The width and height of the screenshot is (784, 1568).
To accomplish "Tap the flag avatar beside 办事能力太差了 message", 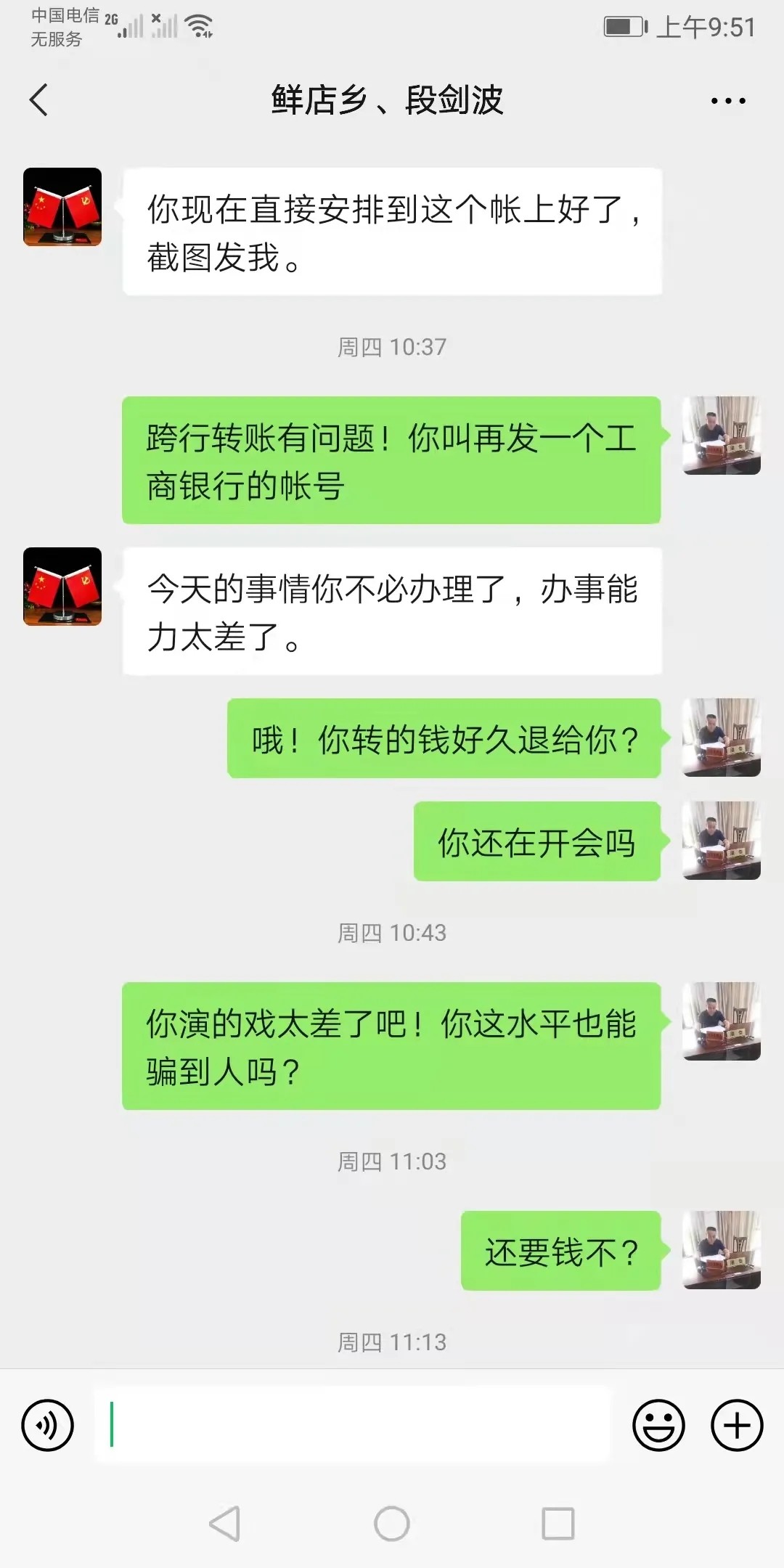I will 62,587.
